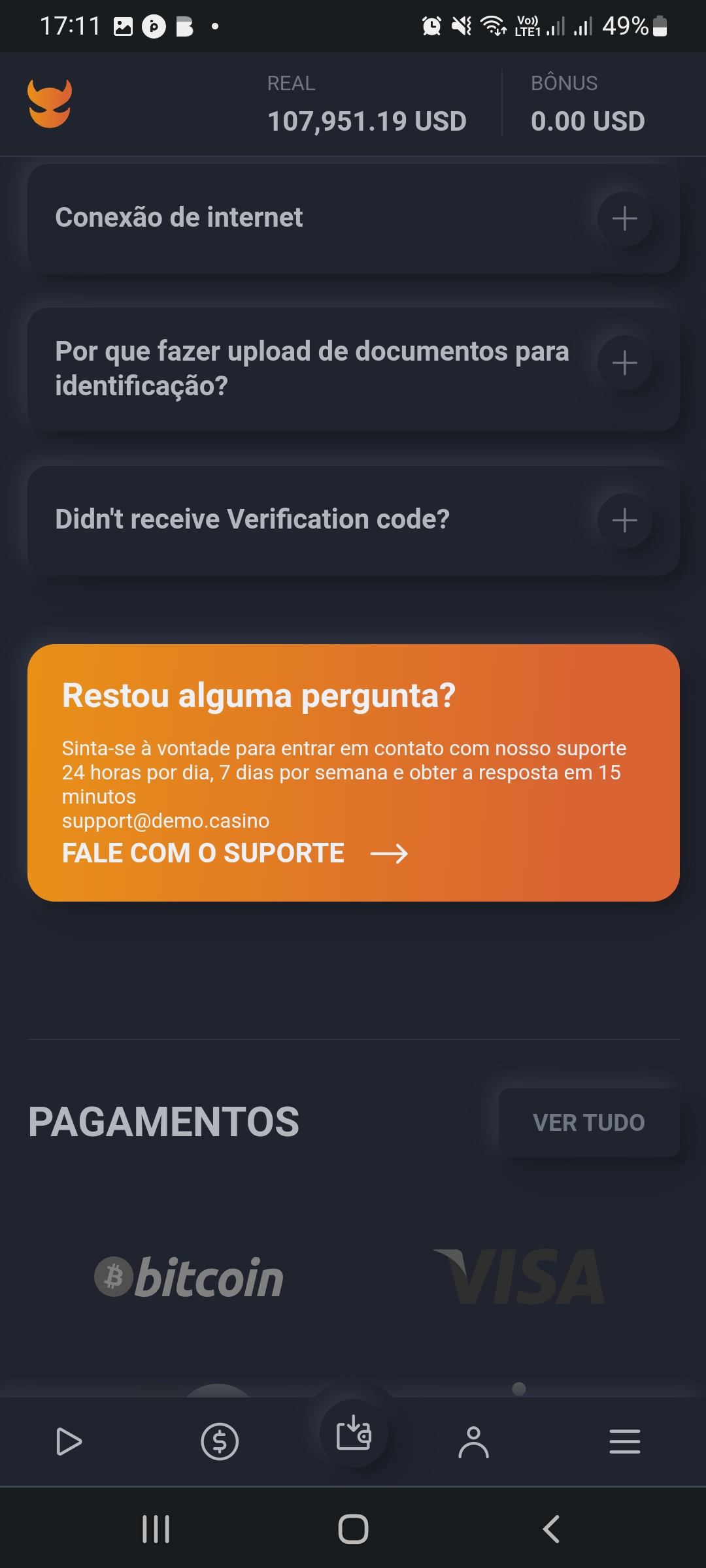
Task: Tap Fale com o suporte link
Action: click(234, 853)
